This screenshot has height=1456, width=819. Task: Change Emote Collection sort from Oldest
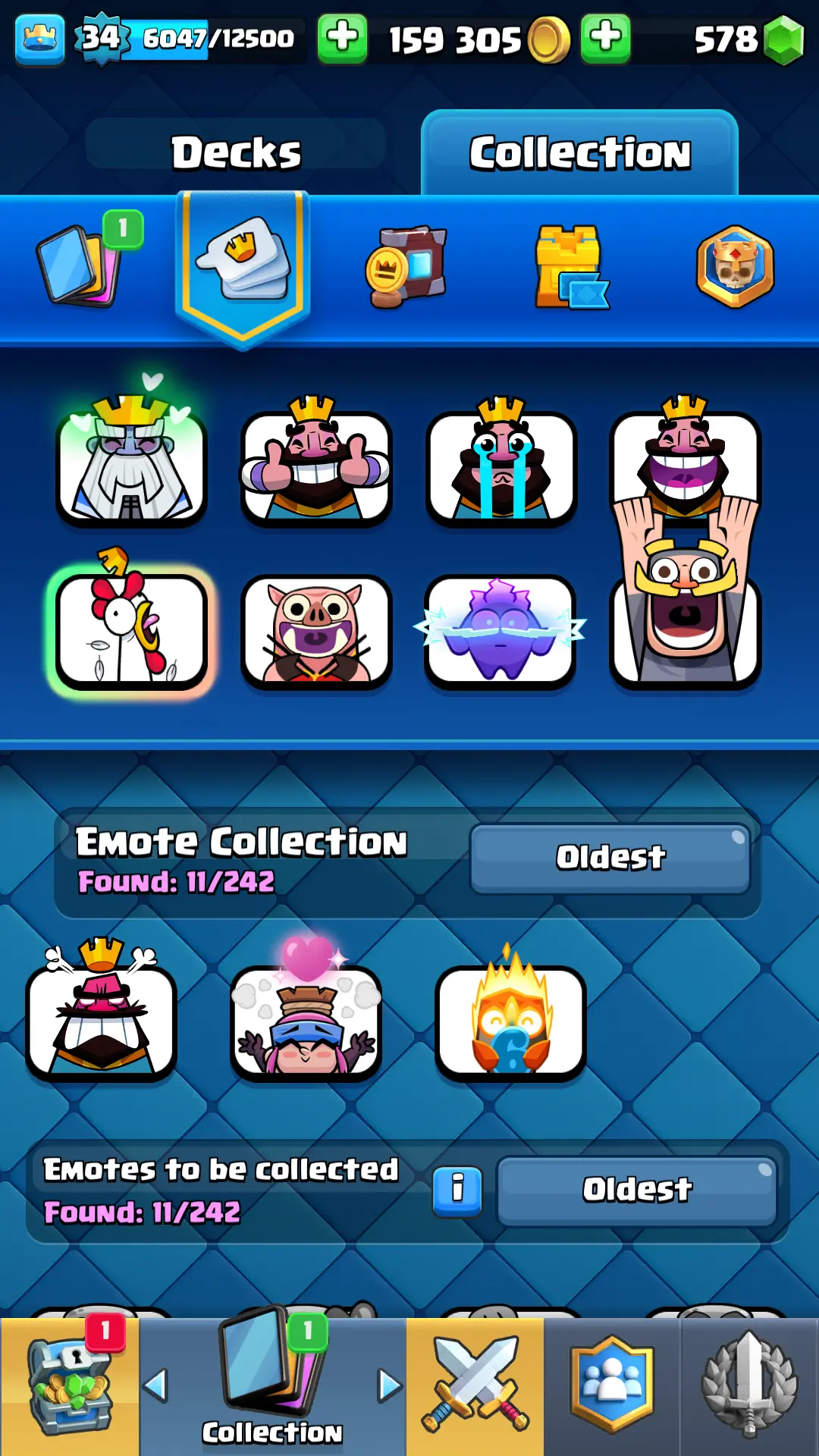click(x=610, y=858)
